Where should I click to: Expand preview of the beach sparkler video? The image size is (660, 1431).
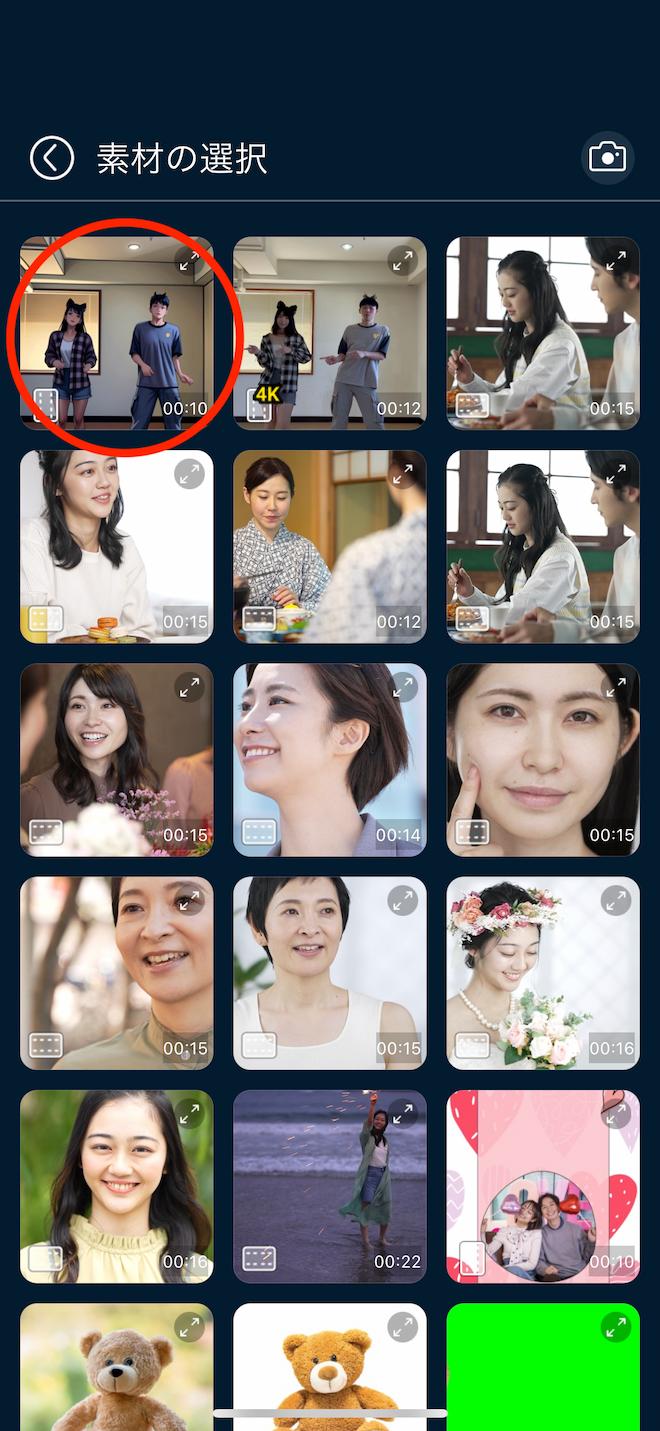click(403, 1114)
